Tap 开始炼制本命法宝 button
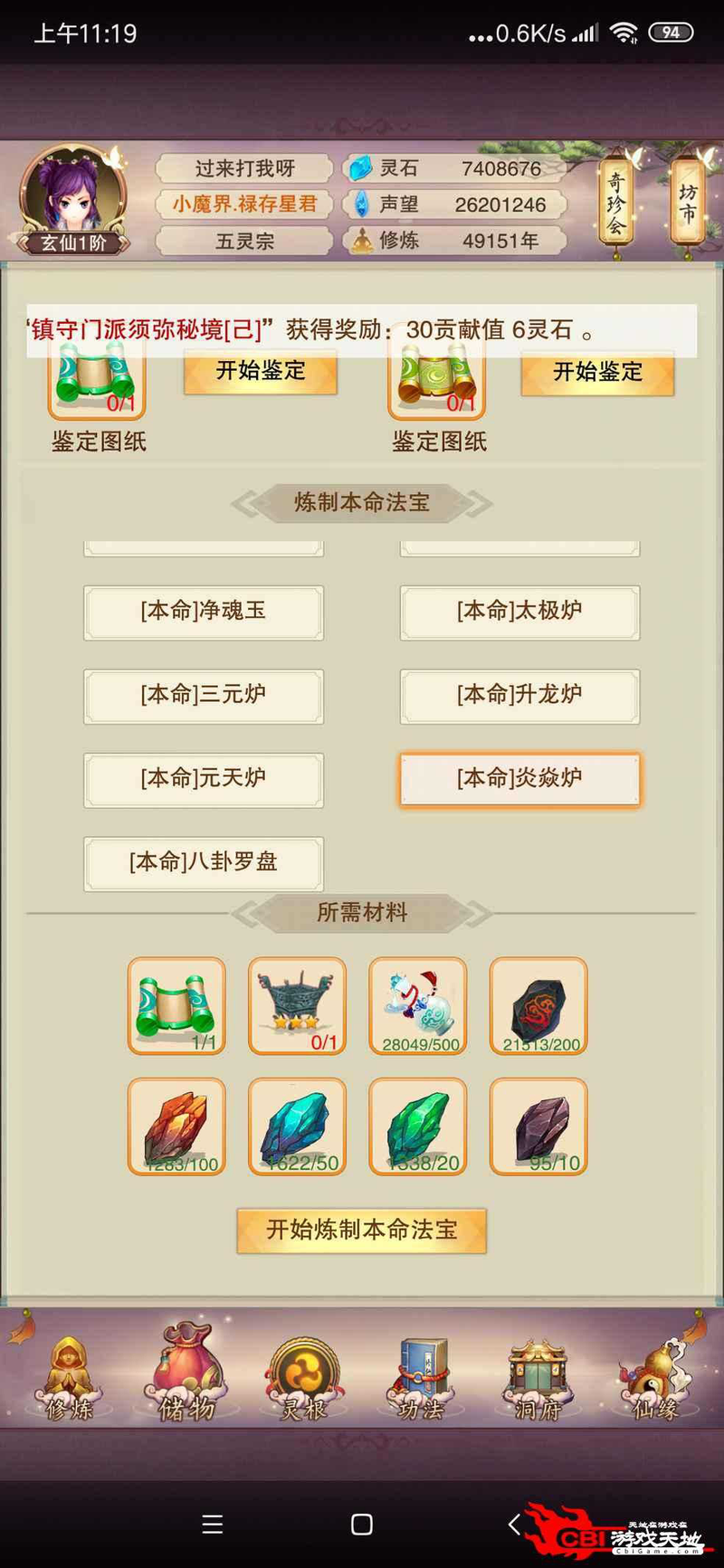724x1568 pixels. [x=361, y=1230]
